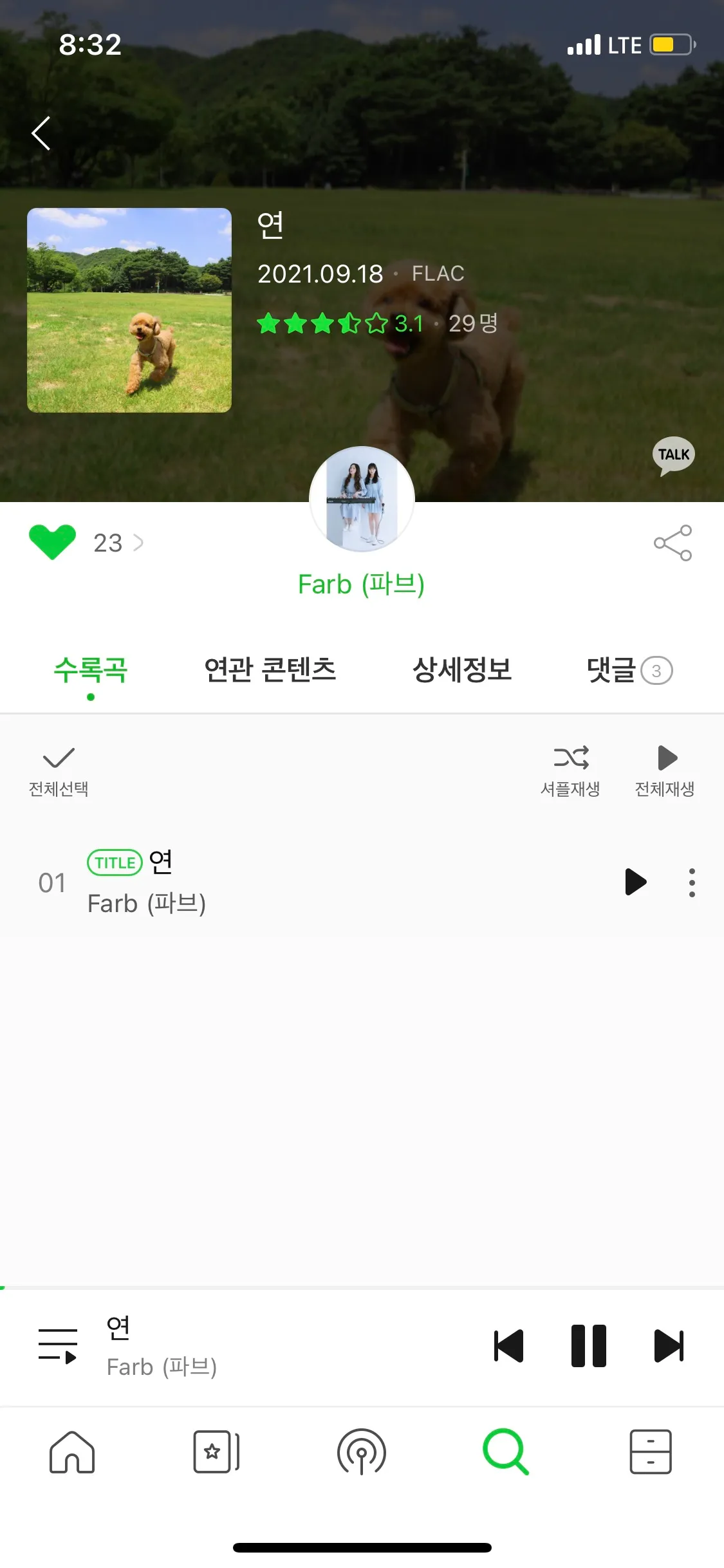Enable shuffle playback with 셔플재생

[x=572, y=770]
